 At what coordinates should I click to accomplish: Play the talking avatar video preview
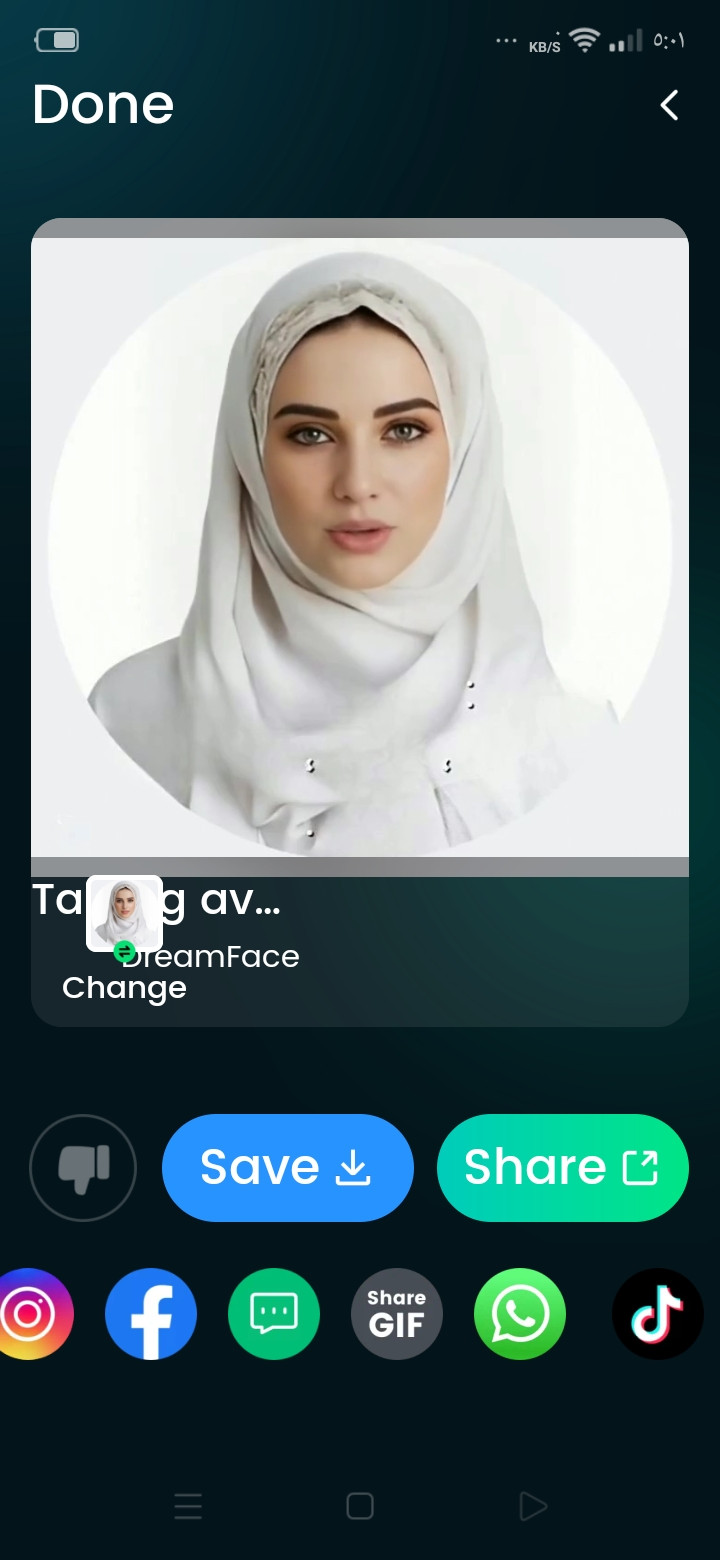360,547
